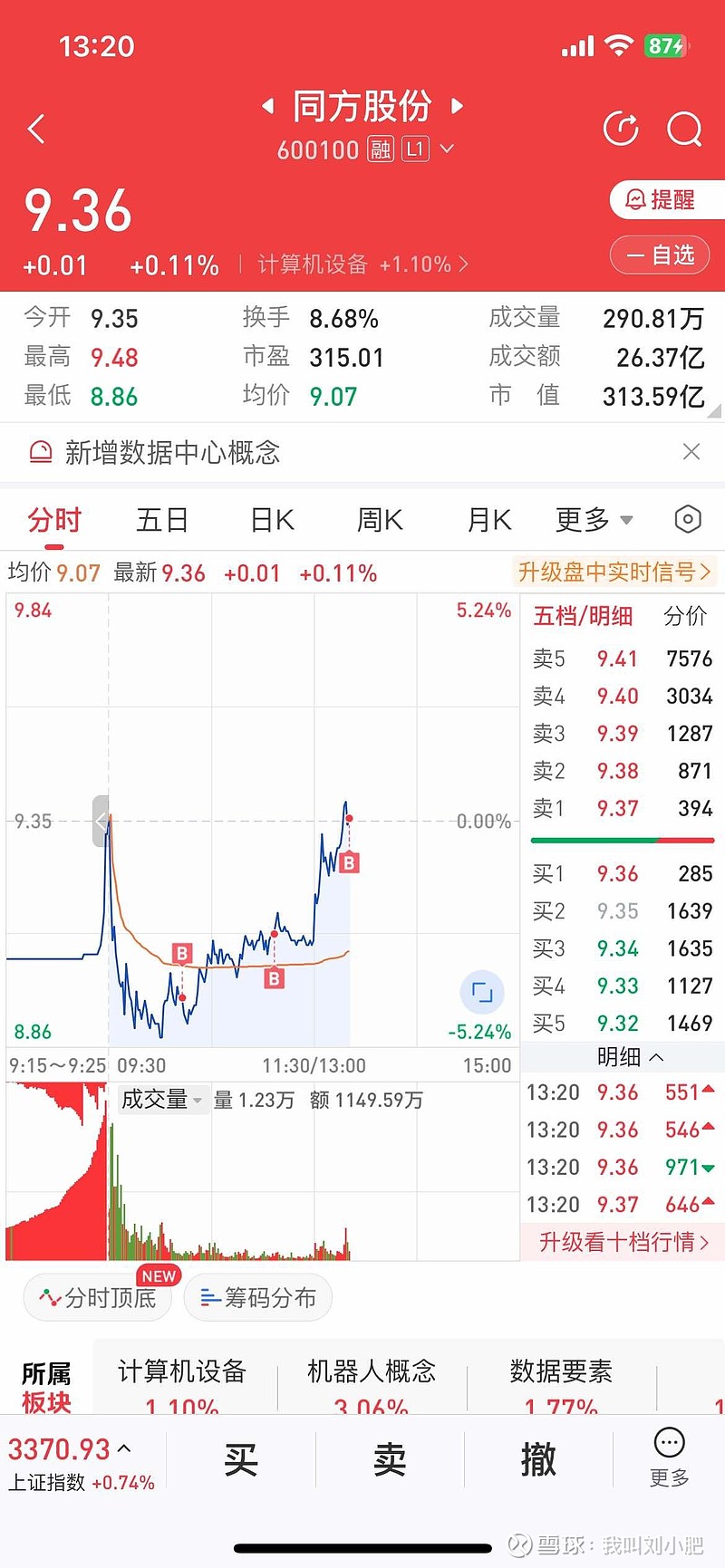Image resolution: width=725 pixels, height=1568 pixels.
Task: Expand the chart to fullscreen
Action: (482, 992)
